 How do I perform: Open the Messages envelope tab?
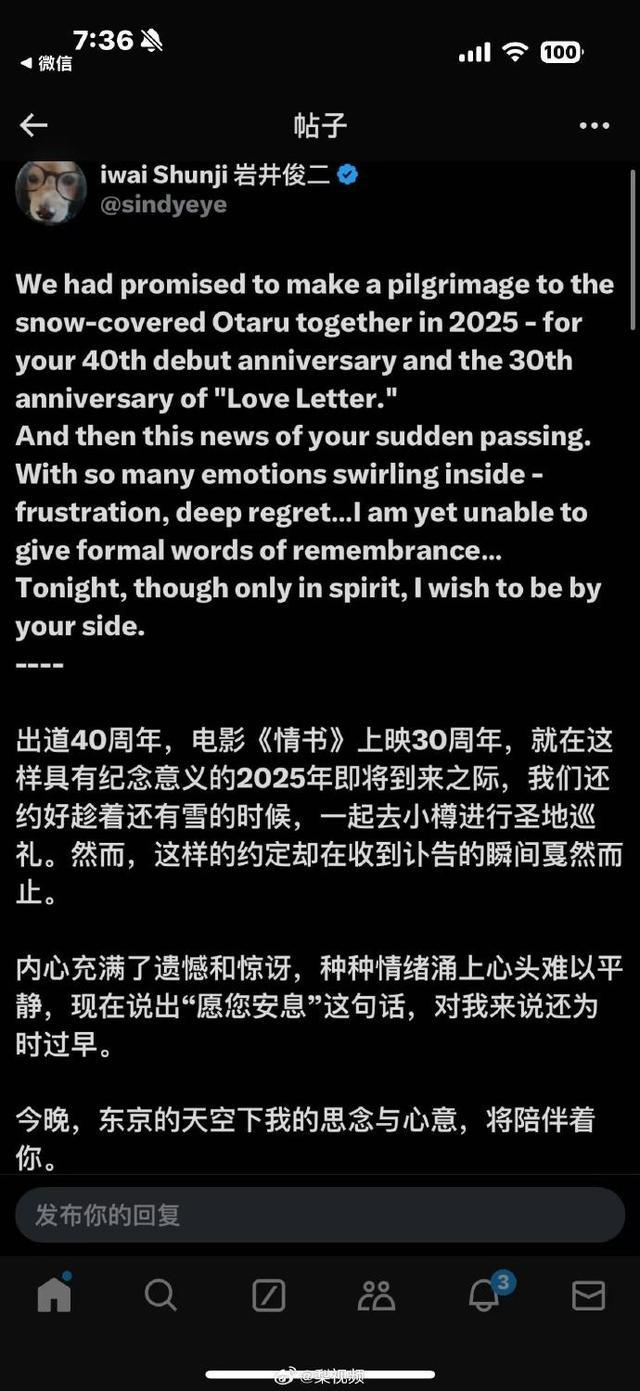[588, 1296]
